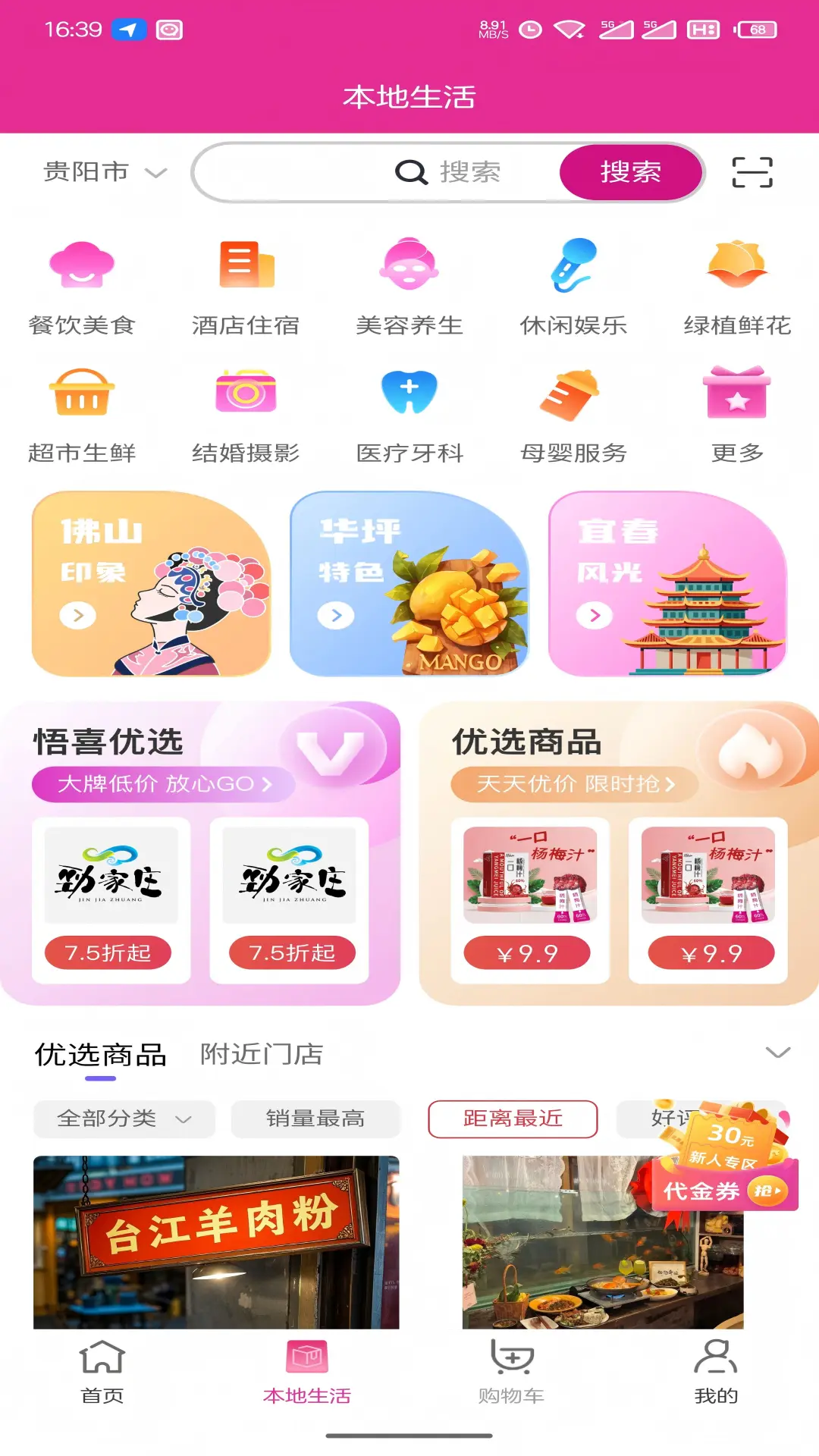Expand the 全部分类 filter dropdown

pyautogui.click(x=124, y=1119)
